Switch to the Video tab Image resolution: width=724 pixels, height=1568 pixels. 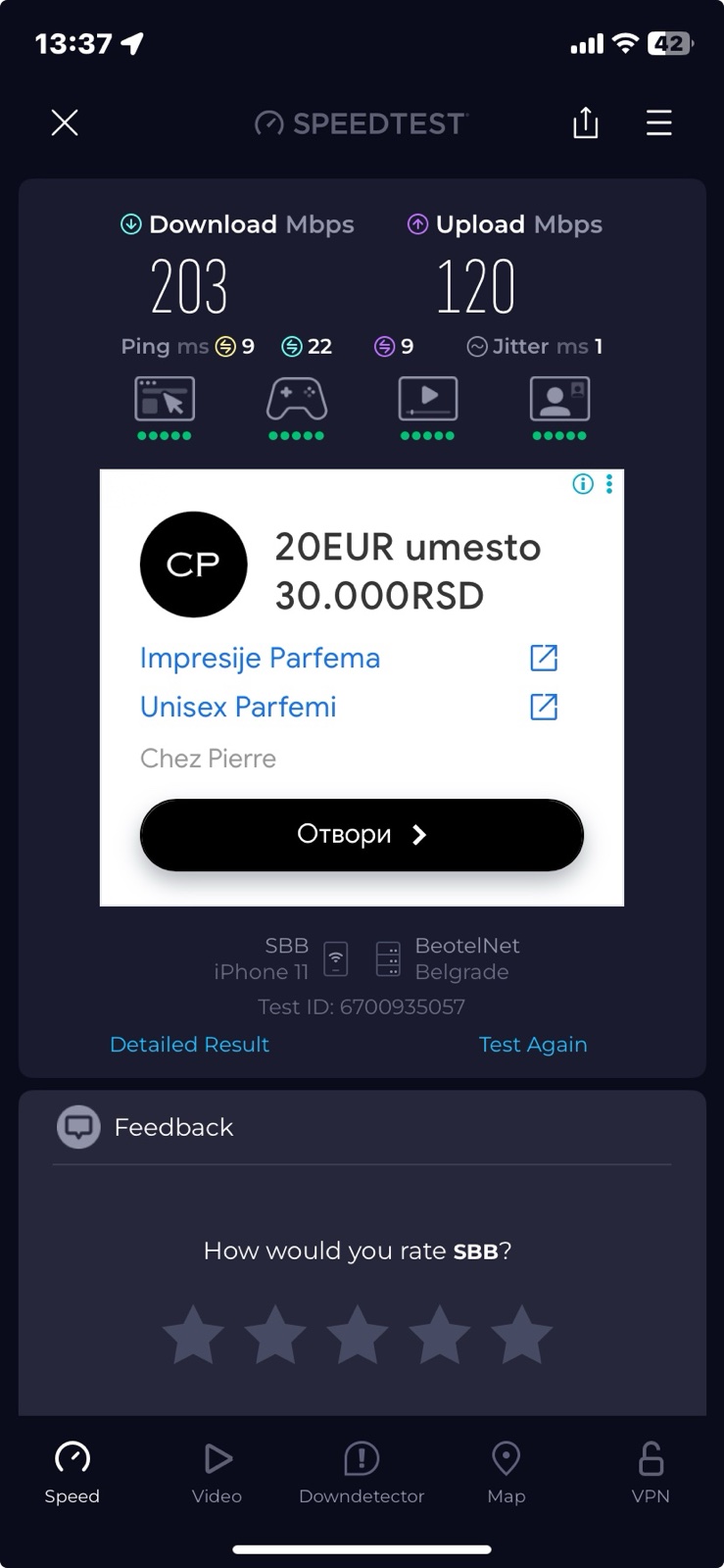217,1472
